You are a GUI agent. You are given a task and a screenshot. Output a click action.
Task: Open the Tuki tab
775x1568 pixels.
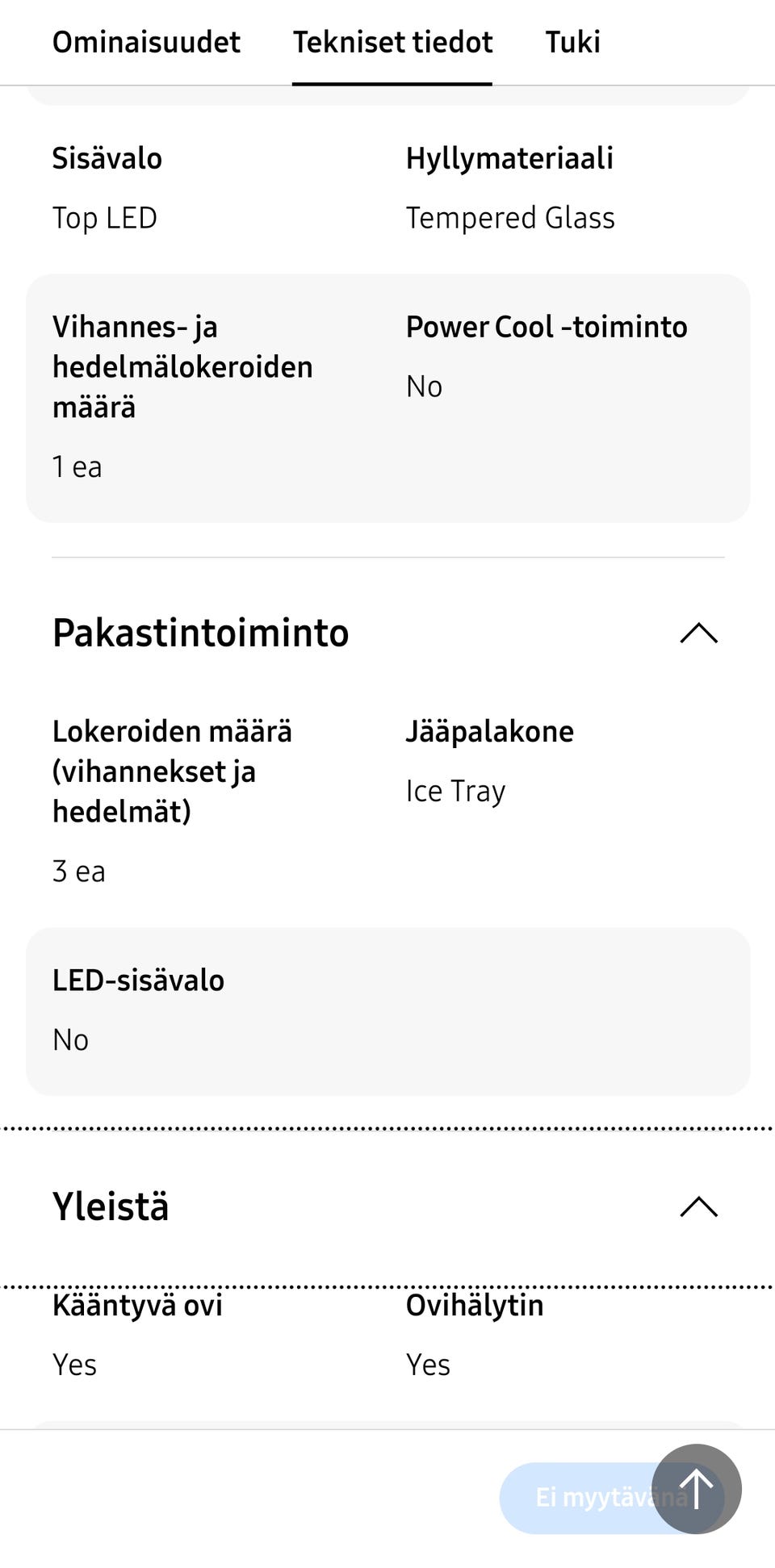pos(572,42)
